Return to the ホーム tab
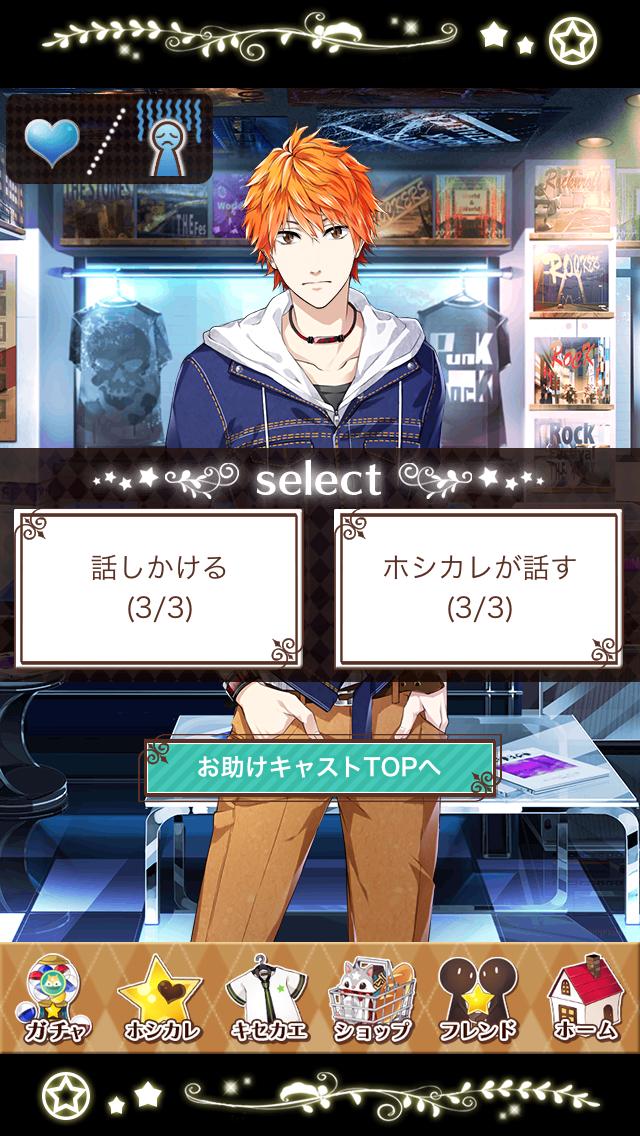The height and width of the screenshot is (1136, 640). [587, 999]
